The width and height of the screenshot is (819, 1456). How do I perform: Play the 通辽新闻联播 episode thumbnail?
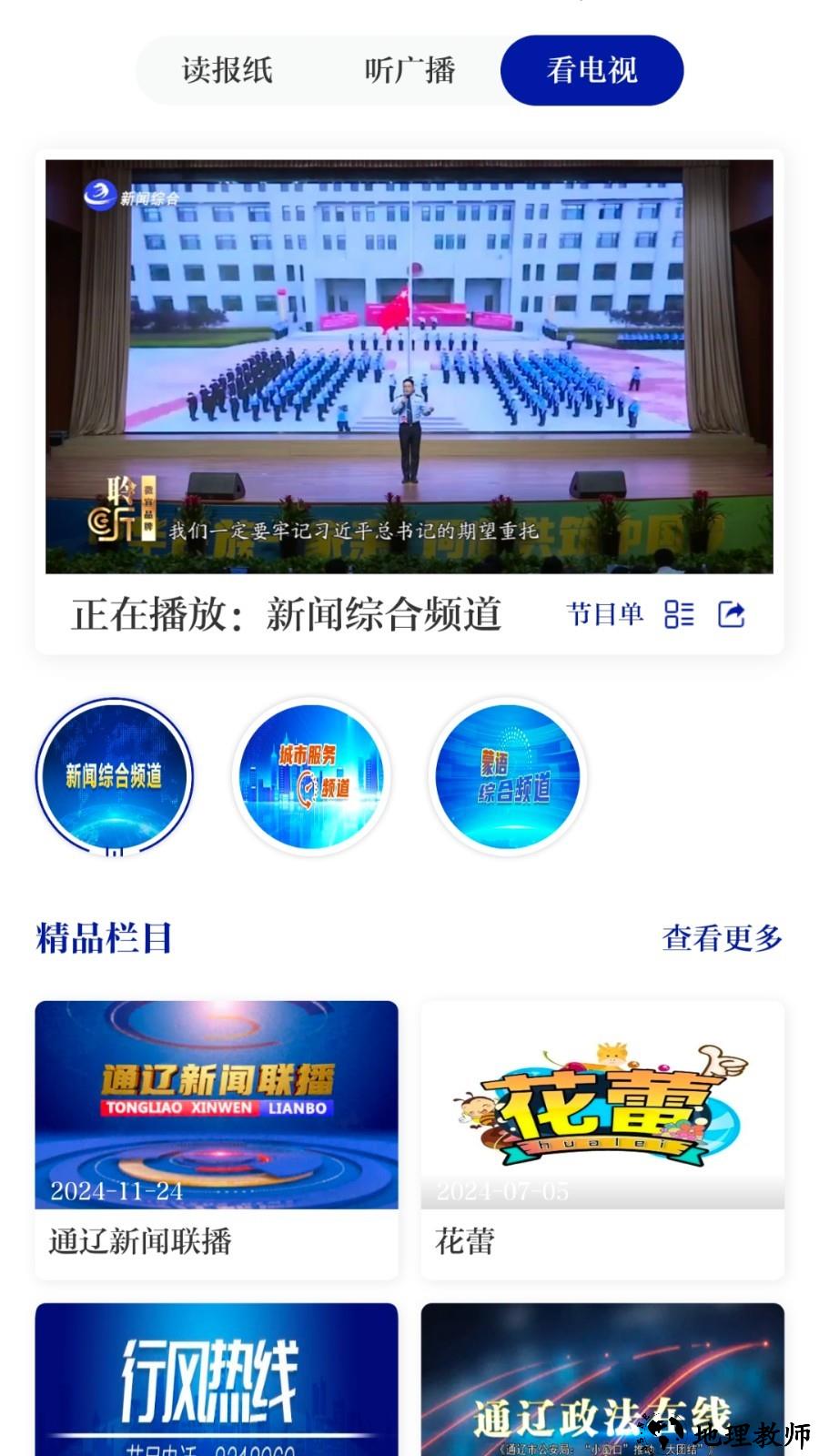[x=216, y=1105]
